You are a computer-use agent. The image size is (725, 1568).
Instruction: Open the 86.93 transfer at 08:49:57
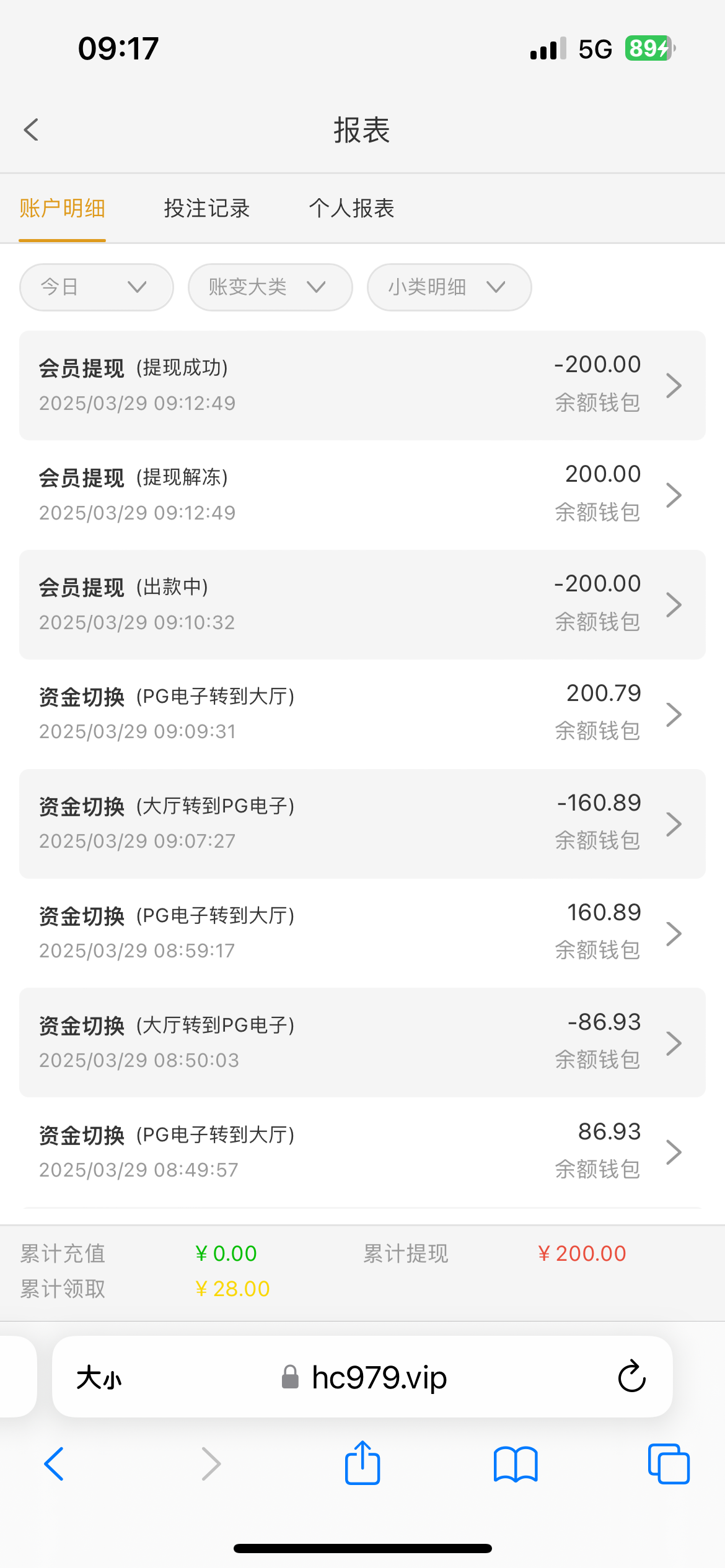click(362, 1152)
